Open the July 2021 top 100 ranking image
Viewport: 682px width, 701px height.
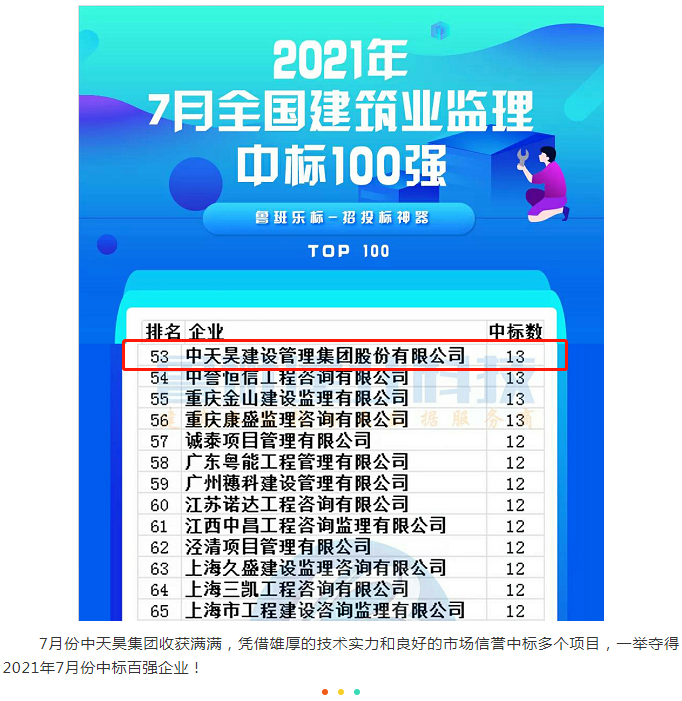(341, 312)
